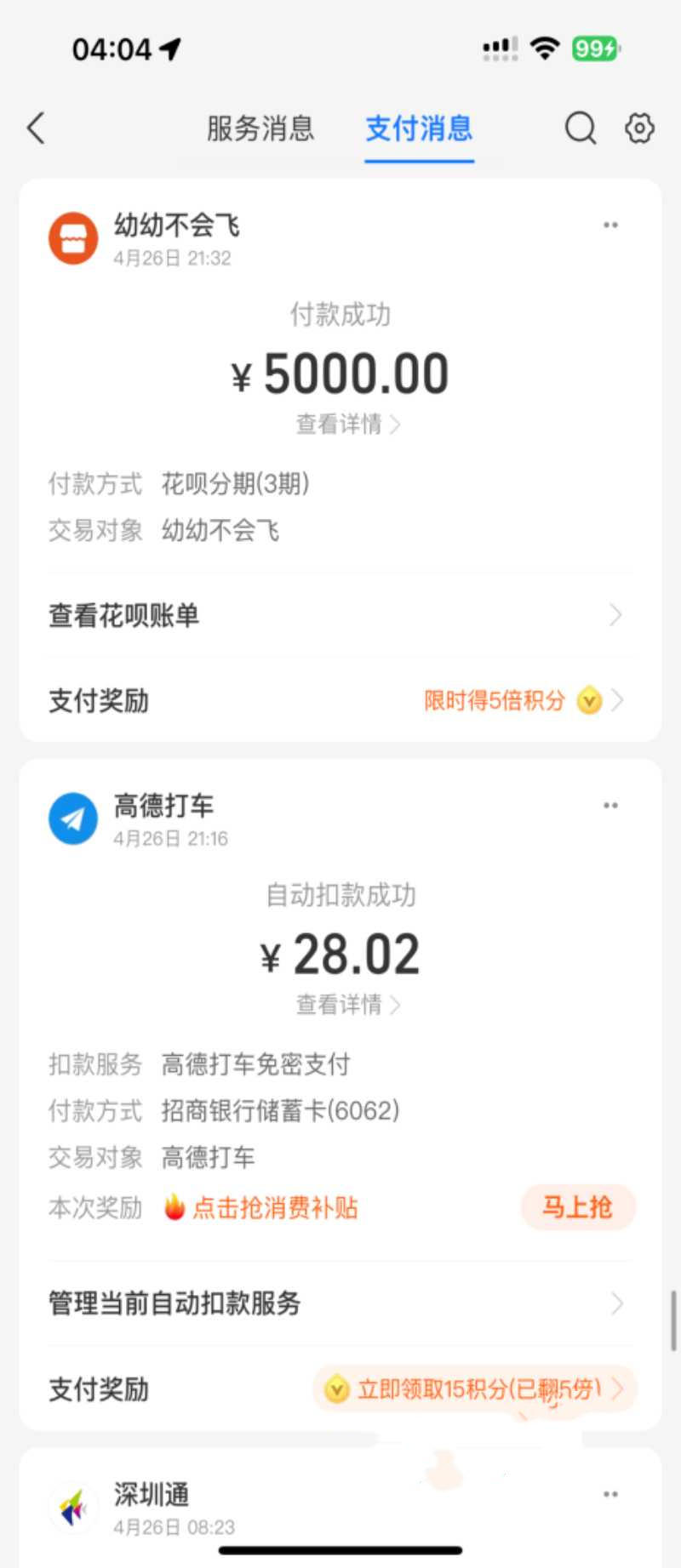Viewport: 681px width, 1568px height.
Task: Open the 深圳通 service avatar icon
Action: (x=73, y=1507)
